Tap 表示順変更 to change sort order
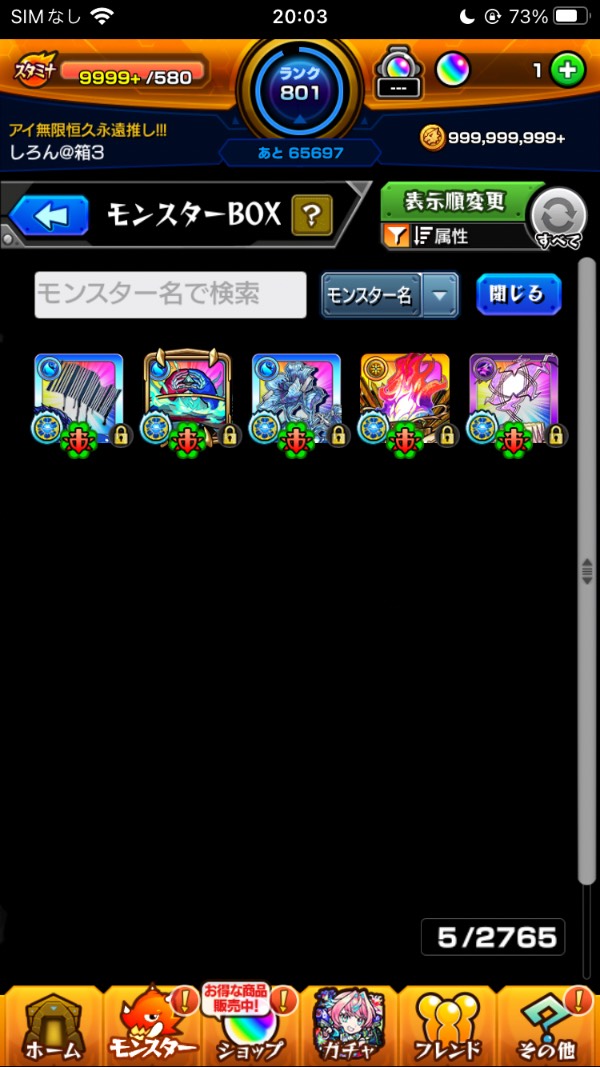The image size is (600, 1067). (455, 201)
